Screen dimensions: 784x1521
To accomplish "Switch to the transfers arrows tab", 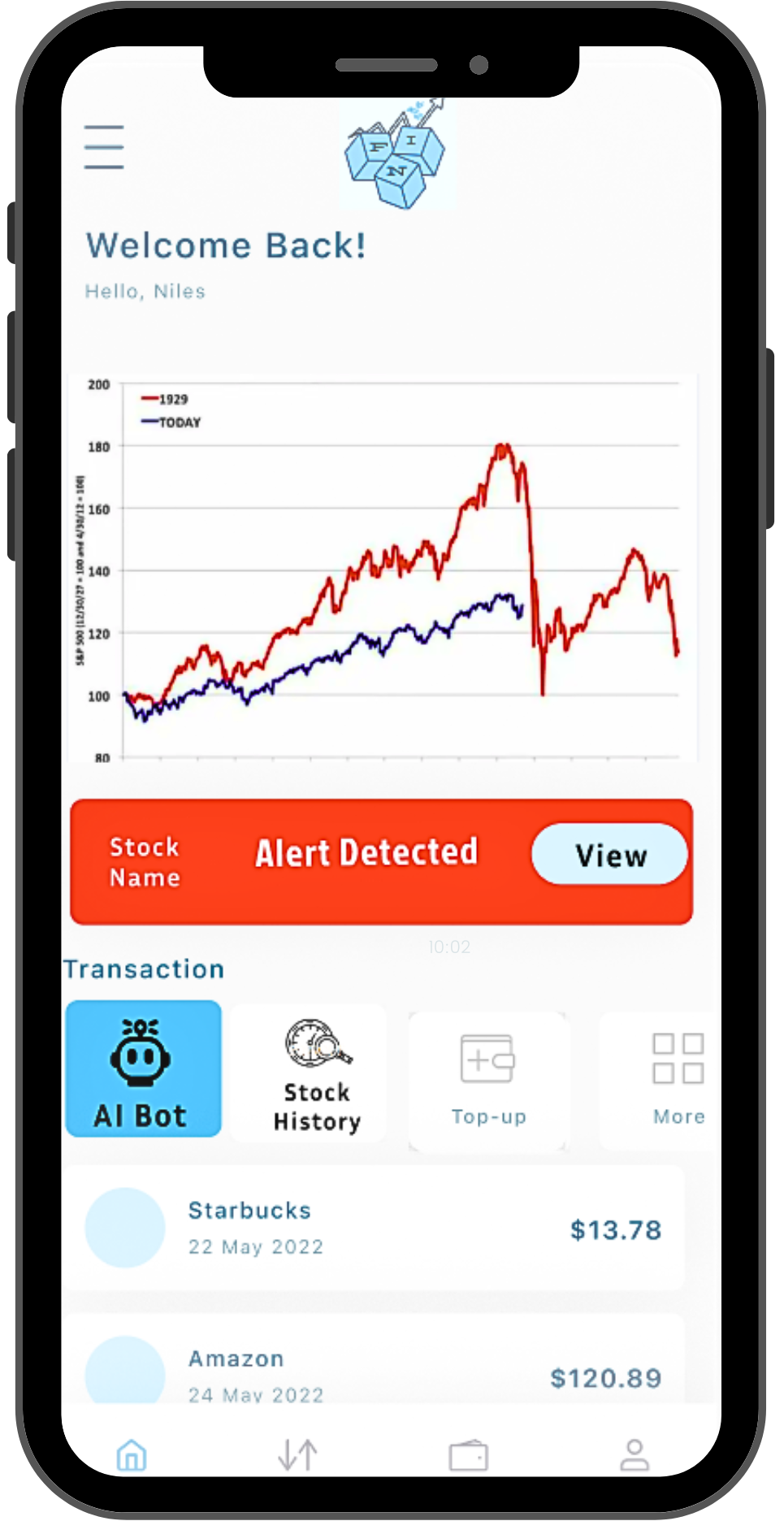I will pyautogui.click(x=297, y=1454).
